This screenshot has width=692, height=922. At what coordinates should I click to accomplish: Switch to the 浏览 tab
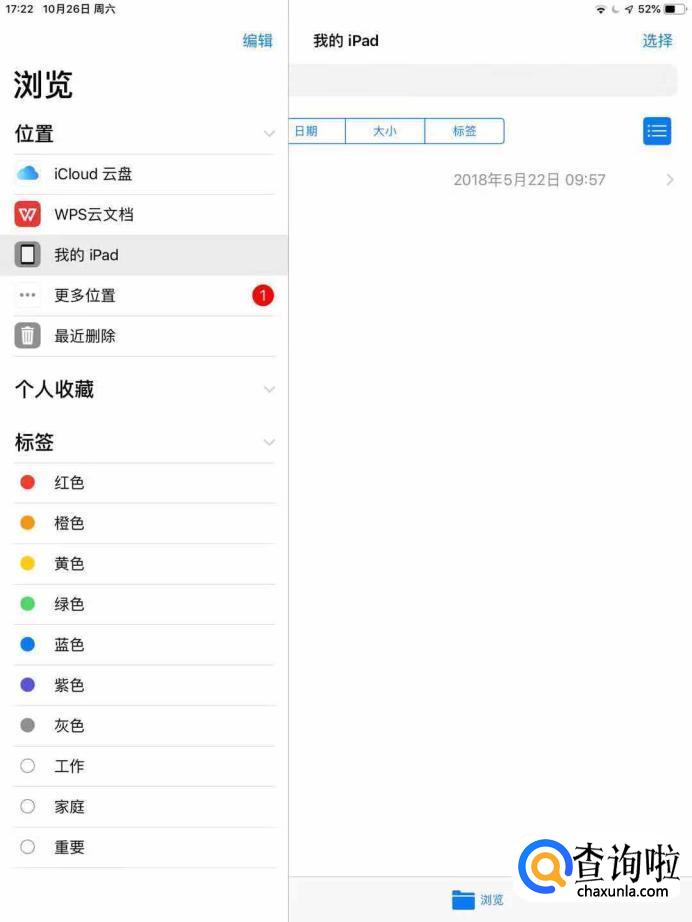point(478,900)
